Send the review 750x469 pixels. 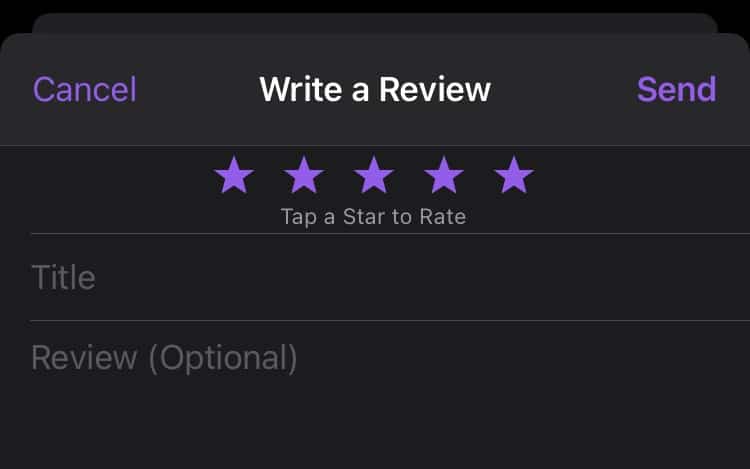click(x=676, y=89)
